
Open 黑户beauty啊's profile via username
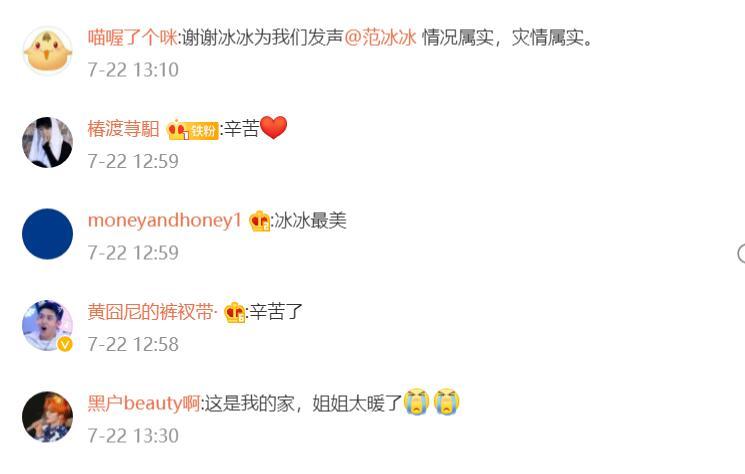pyautogui.click(x=143, y=404)
